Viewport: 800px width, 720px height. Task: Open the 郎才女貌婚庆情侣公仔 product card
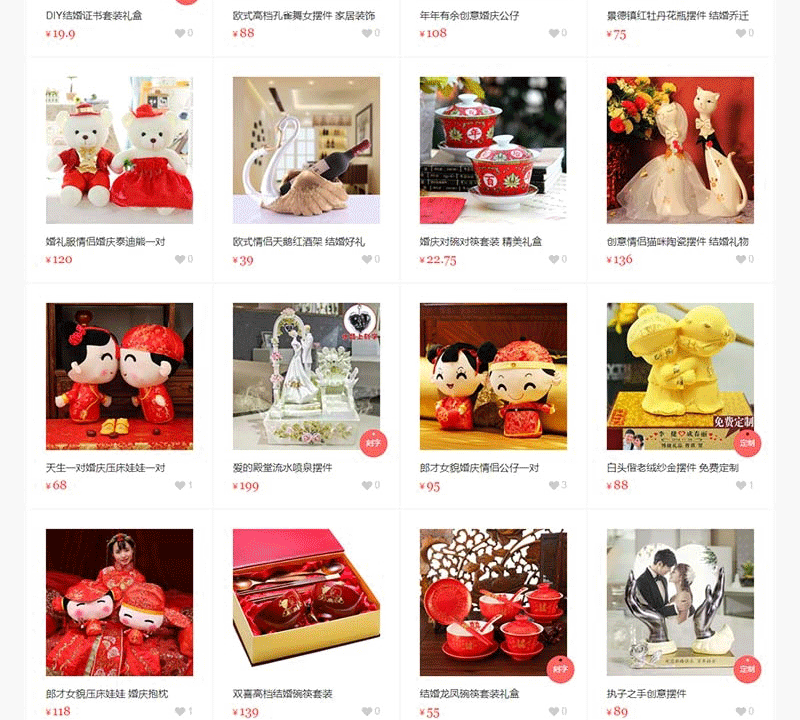(493, 376)
